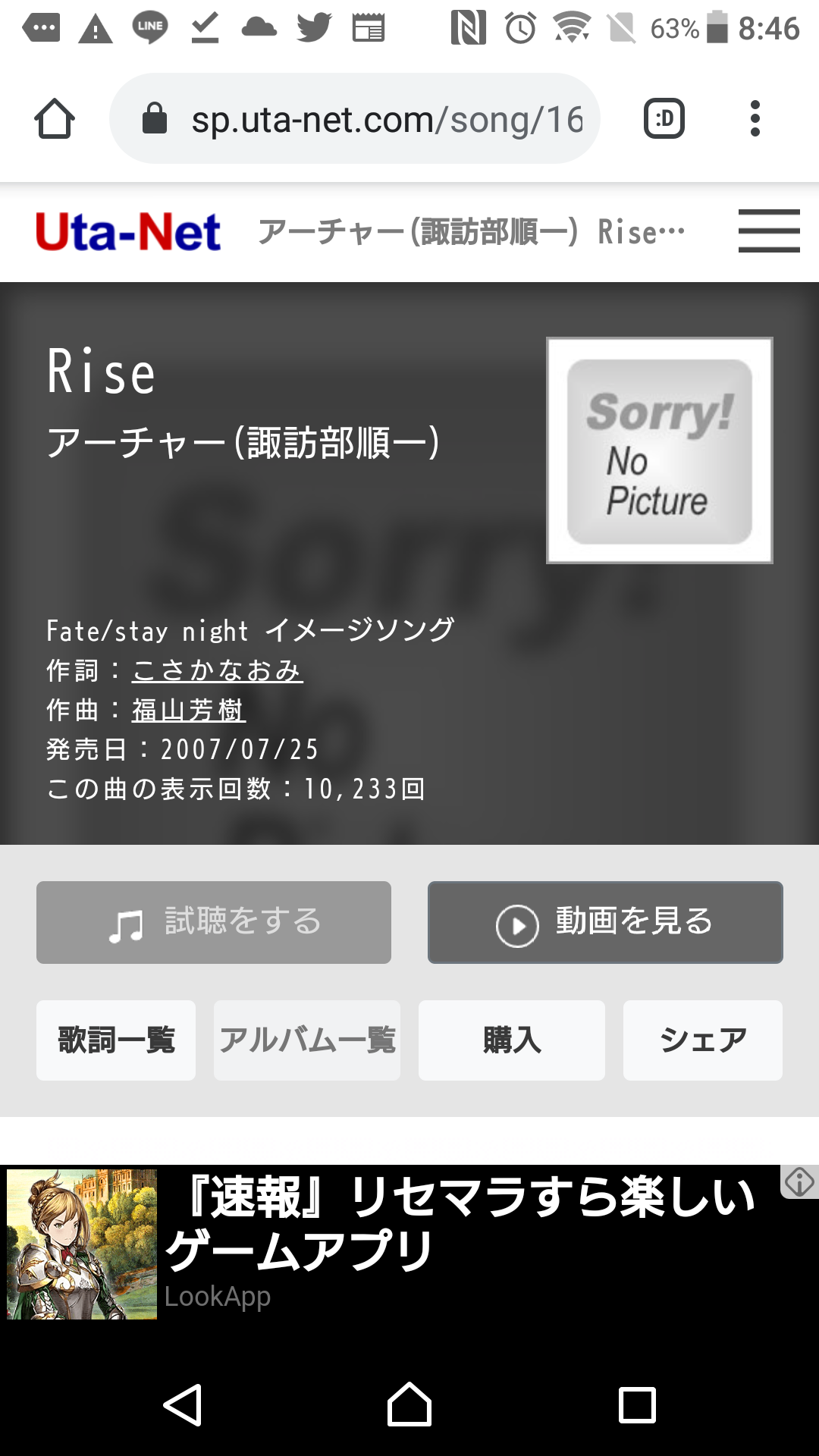Open lyricist こさかなおみ link
The height and width of the screenshot is (1456, 819).
pos(217,670)
